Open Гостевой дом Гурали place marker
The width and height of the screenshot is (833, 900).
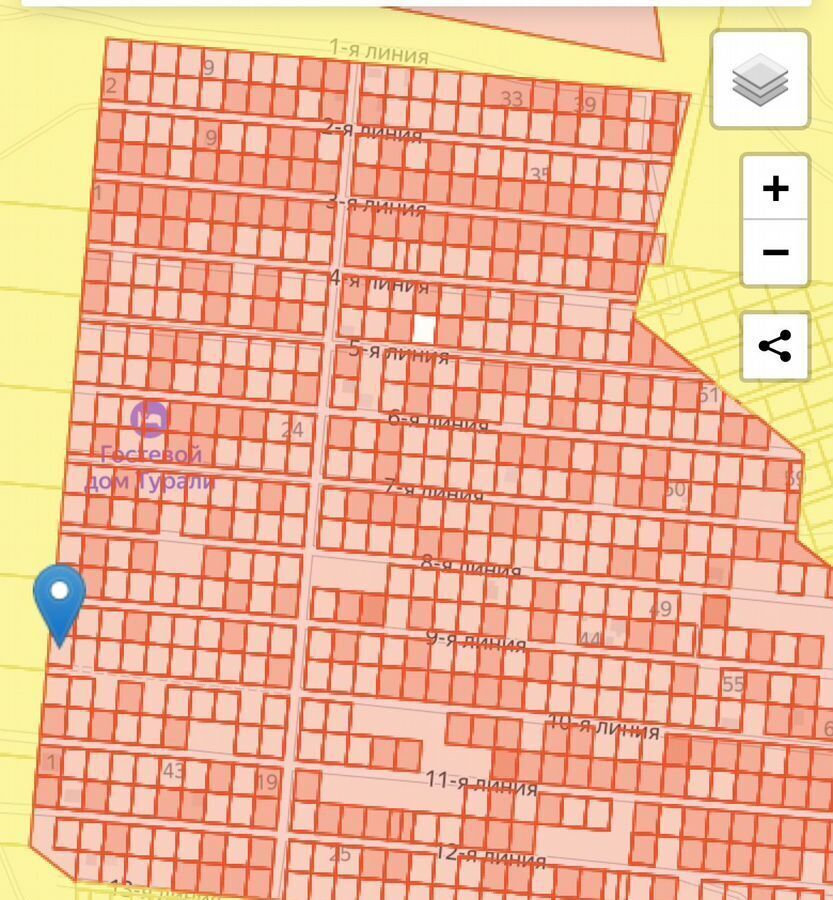(x=149, y=419)
